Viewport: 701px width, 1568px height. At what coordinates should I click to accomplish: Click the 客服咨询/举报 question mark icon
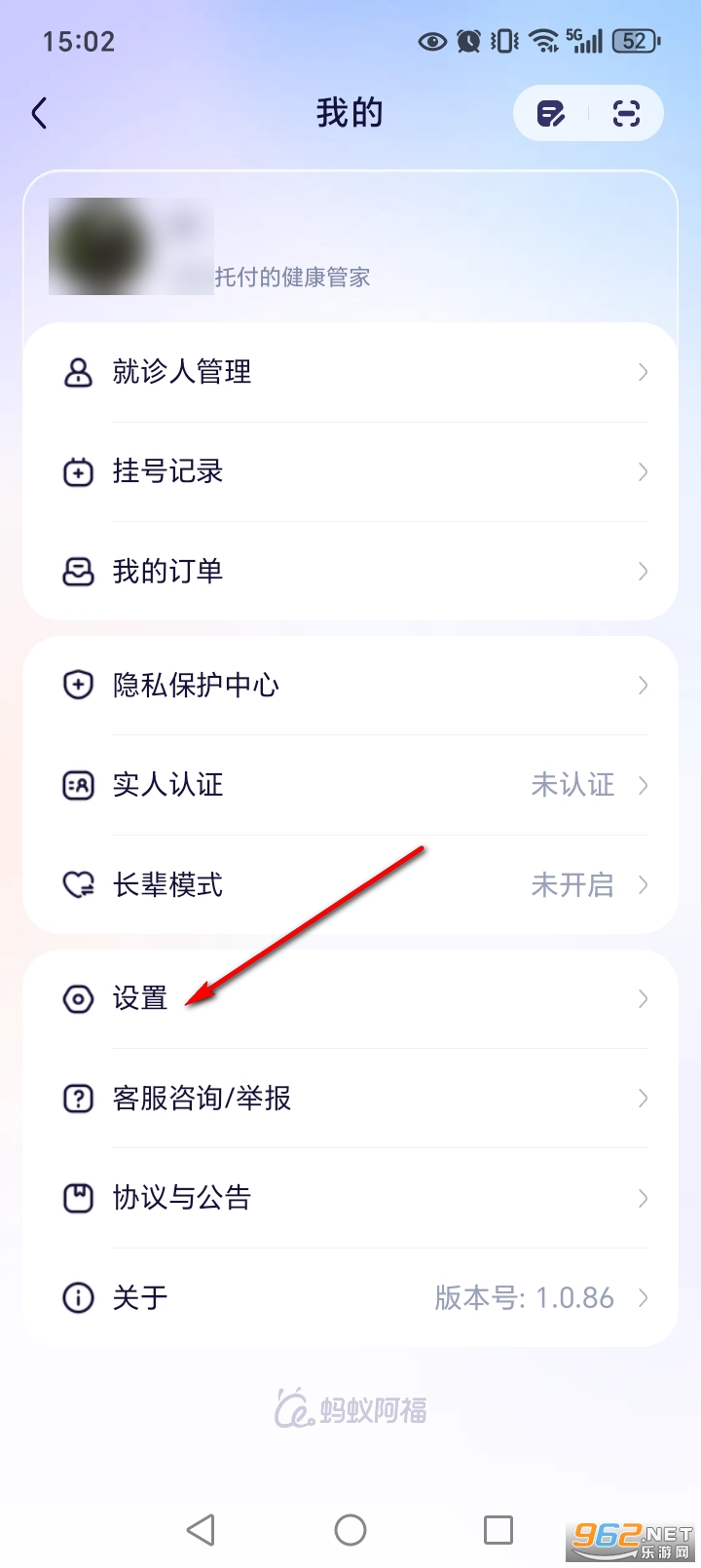[x=77, y=1099]
